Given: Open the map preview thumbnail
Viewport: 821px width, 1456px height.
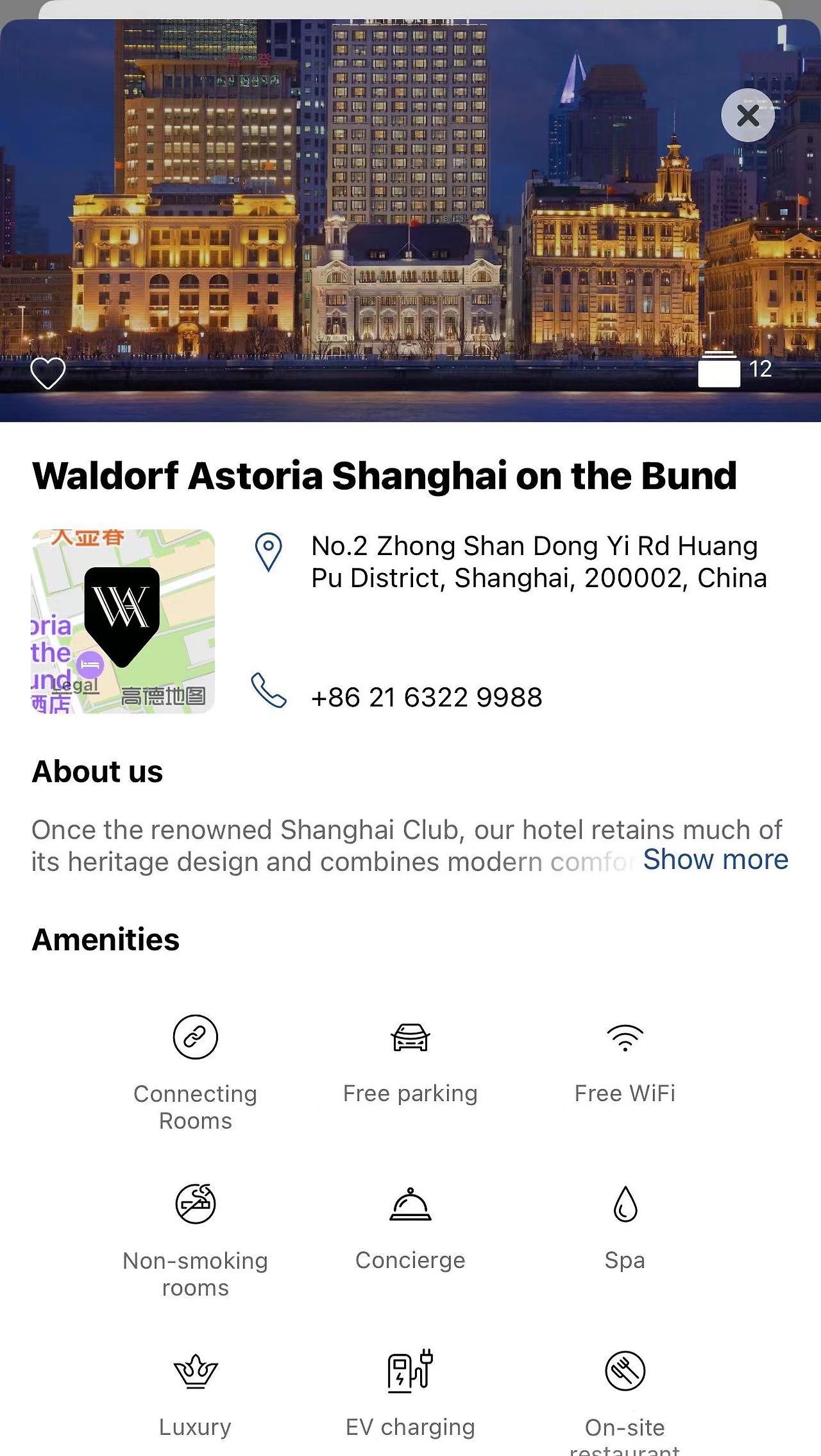Looking at the screenshot, I should [123, 621].
